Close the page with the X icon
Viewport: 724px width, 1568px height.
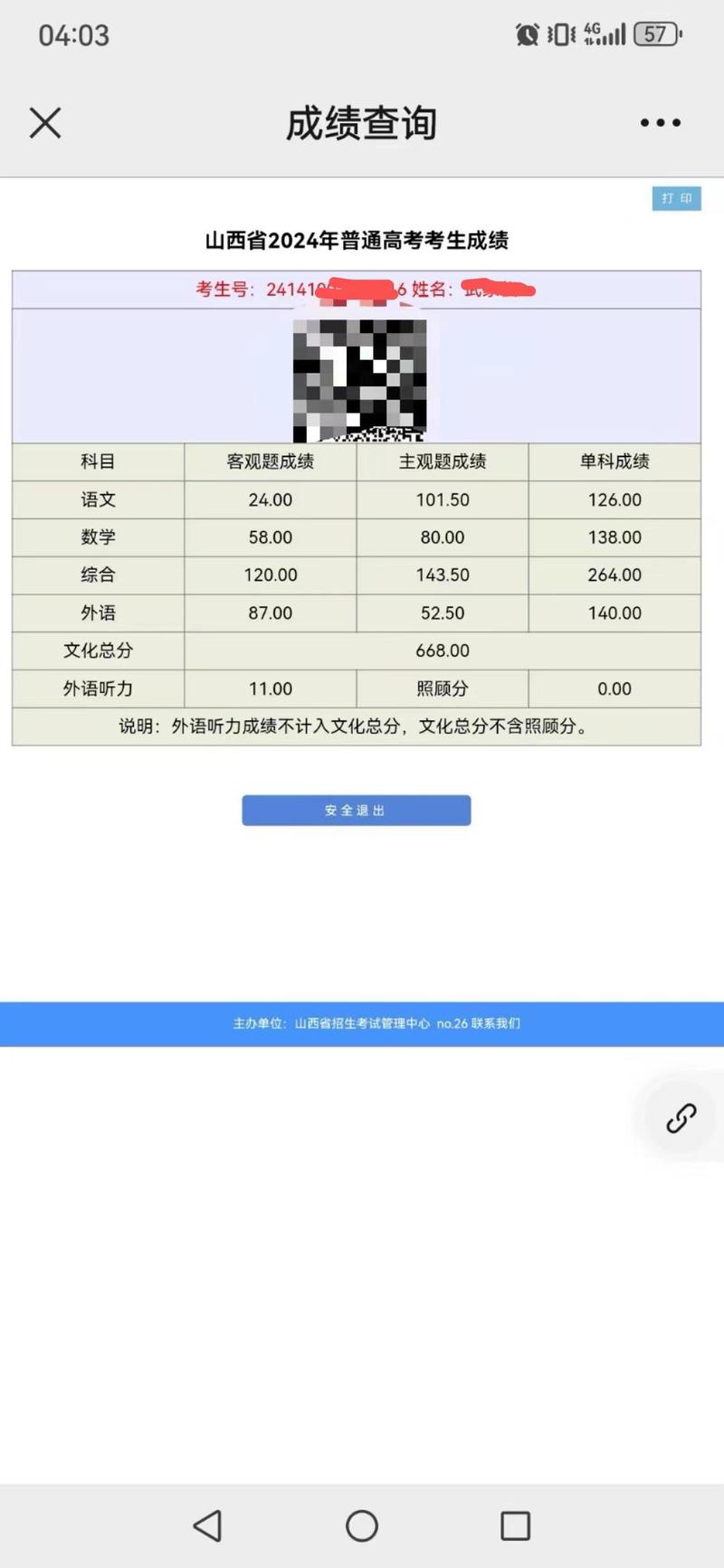click(43, 122)
